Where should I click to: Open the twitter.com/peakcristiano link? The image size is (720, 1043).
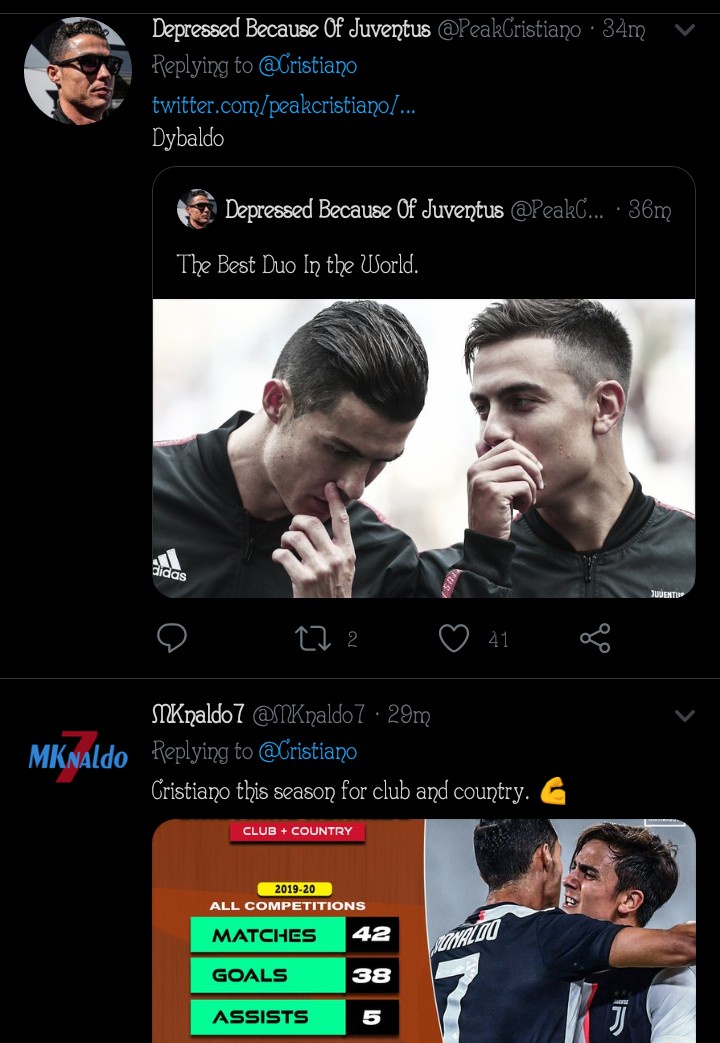click(x=283, y=104)
